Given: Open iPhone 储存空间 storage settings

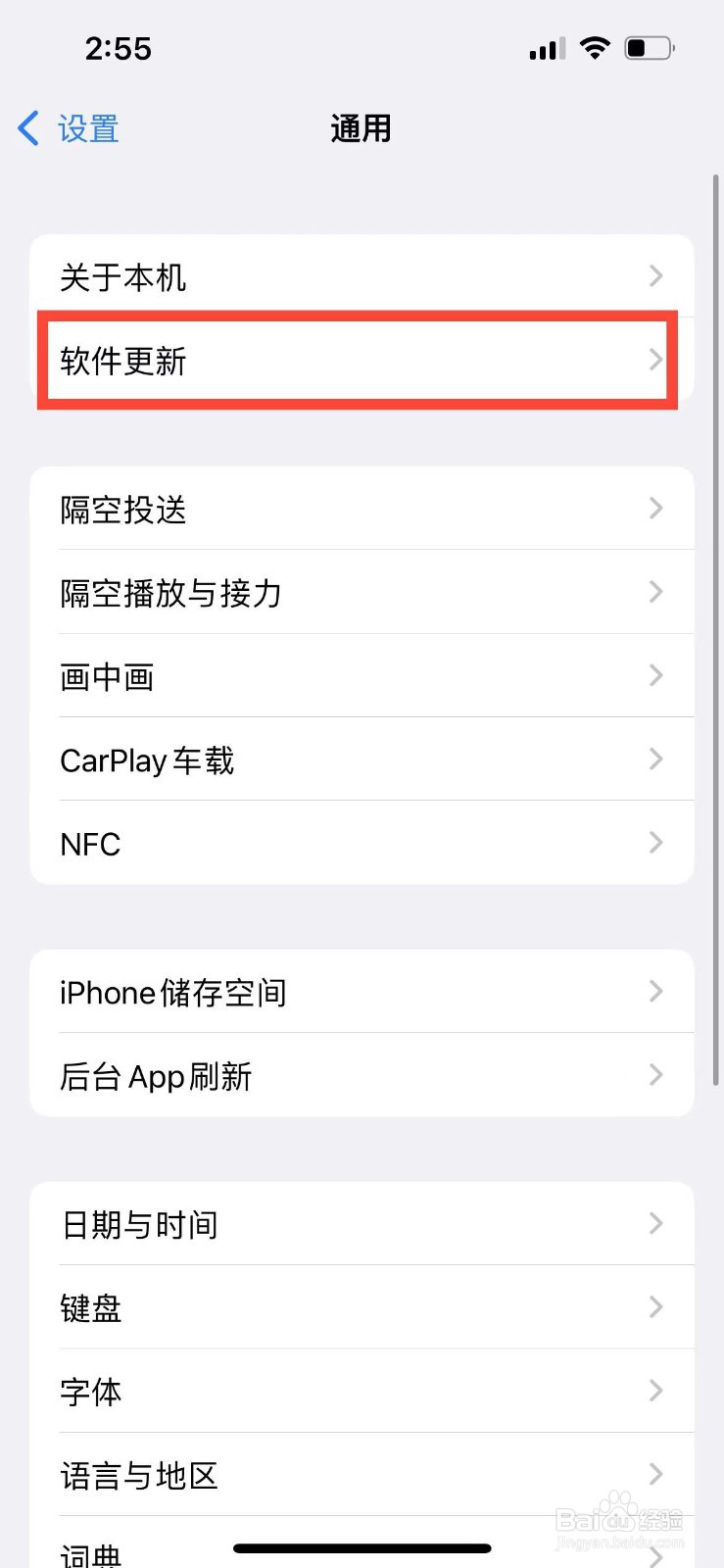Looking at the screenshot, I should (362, 992).
